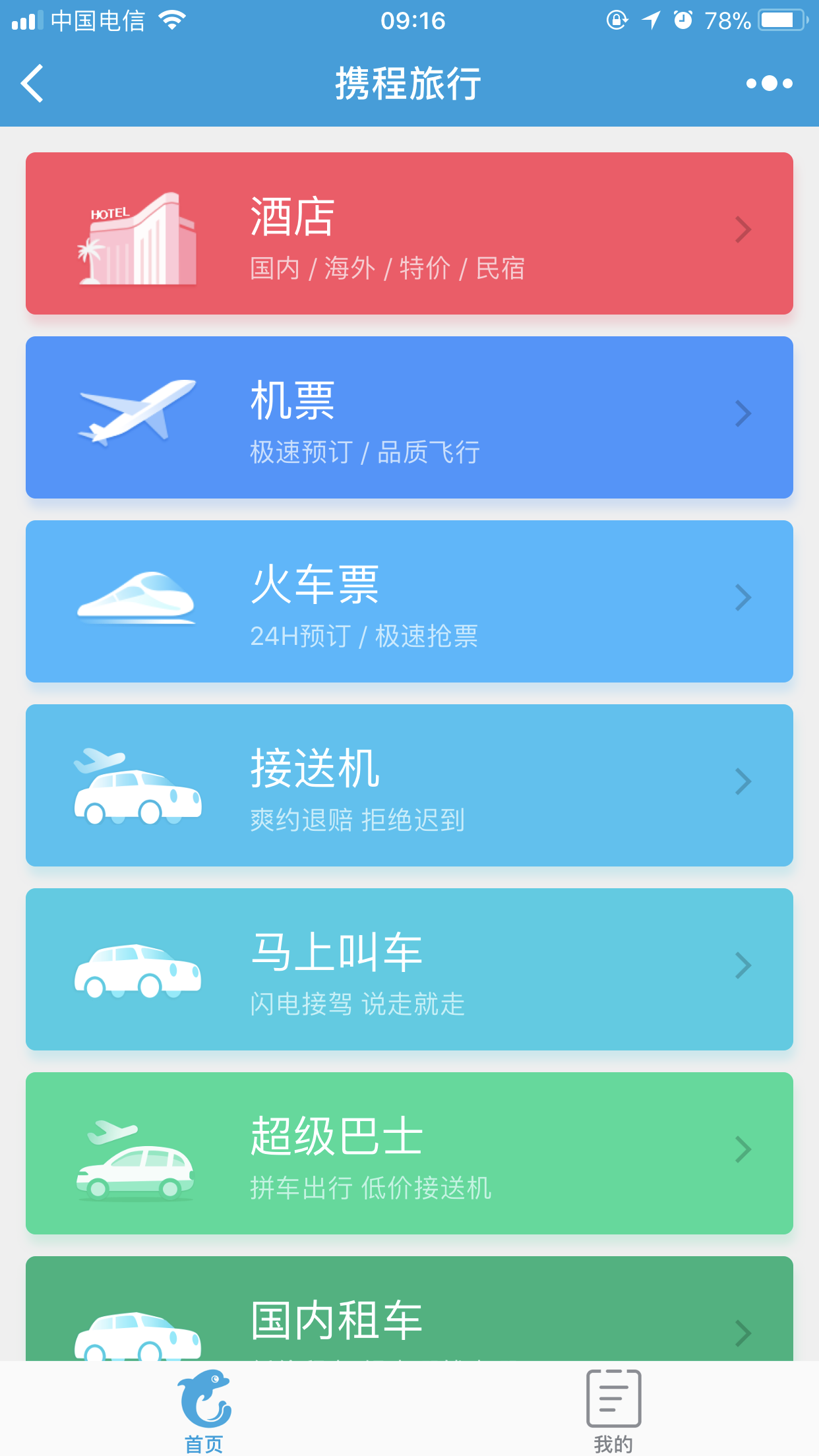Select the 超级巴士 shared bus card
The width and height of the screenshot is (819, 1456).
click(x=409, y=1153)
